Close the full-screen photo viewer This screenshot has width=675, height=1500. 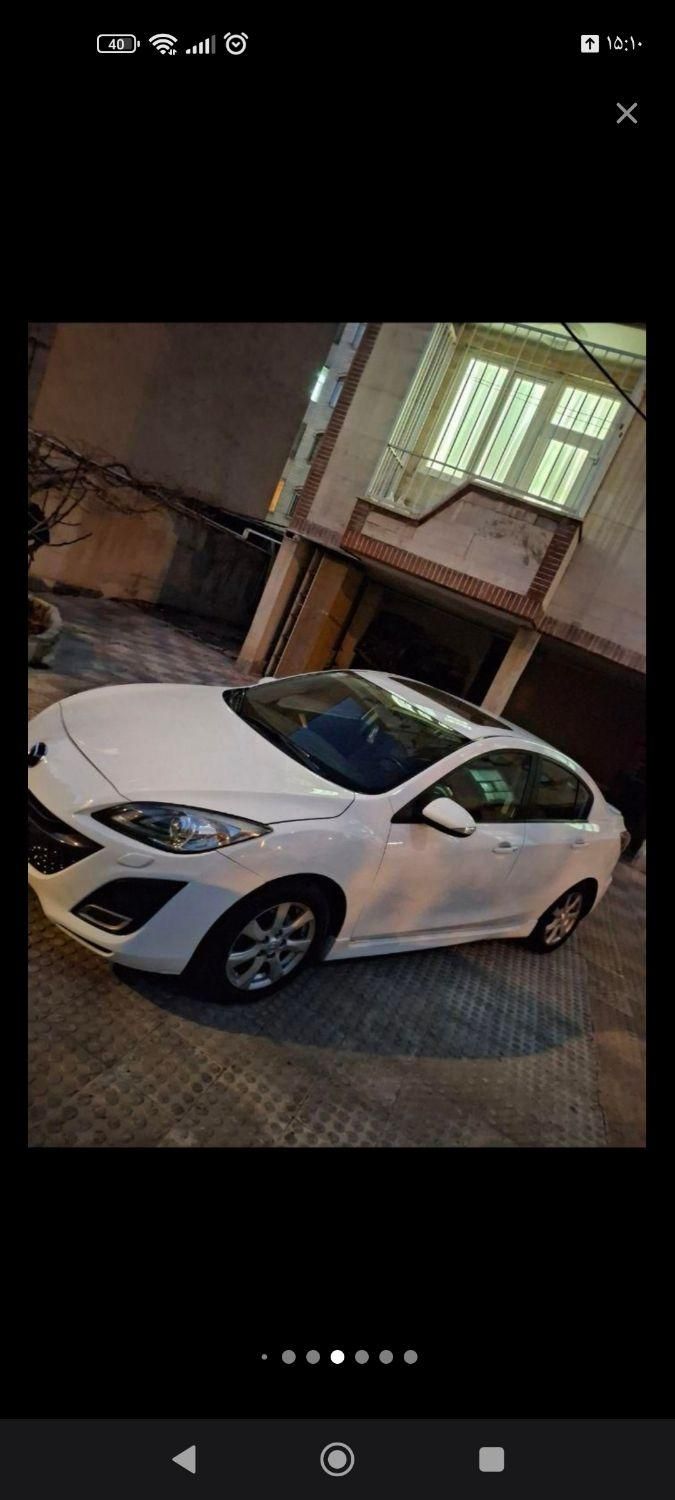[626, 113]
